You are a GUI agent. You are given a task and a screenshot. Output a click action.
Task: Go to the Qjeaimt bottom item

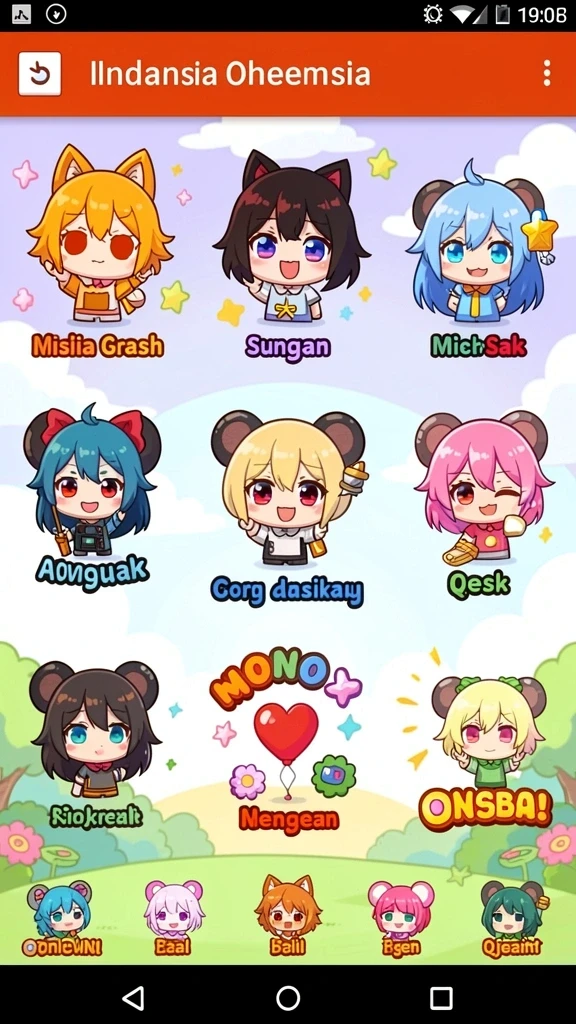pos(513,918)
